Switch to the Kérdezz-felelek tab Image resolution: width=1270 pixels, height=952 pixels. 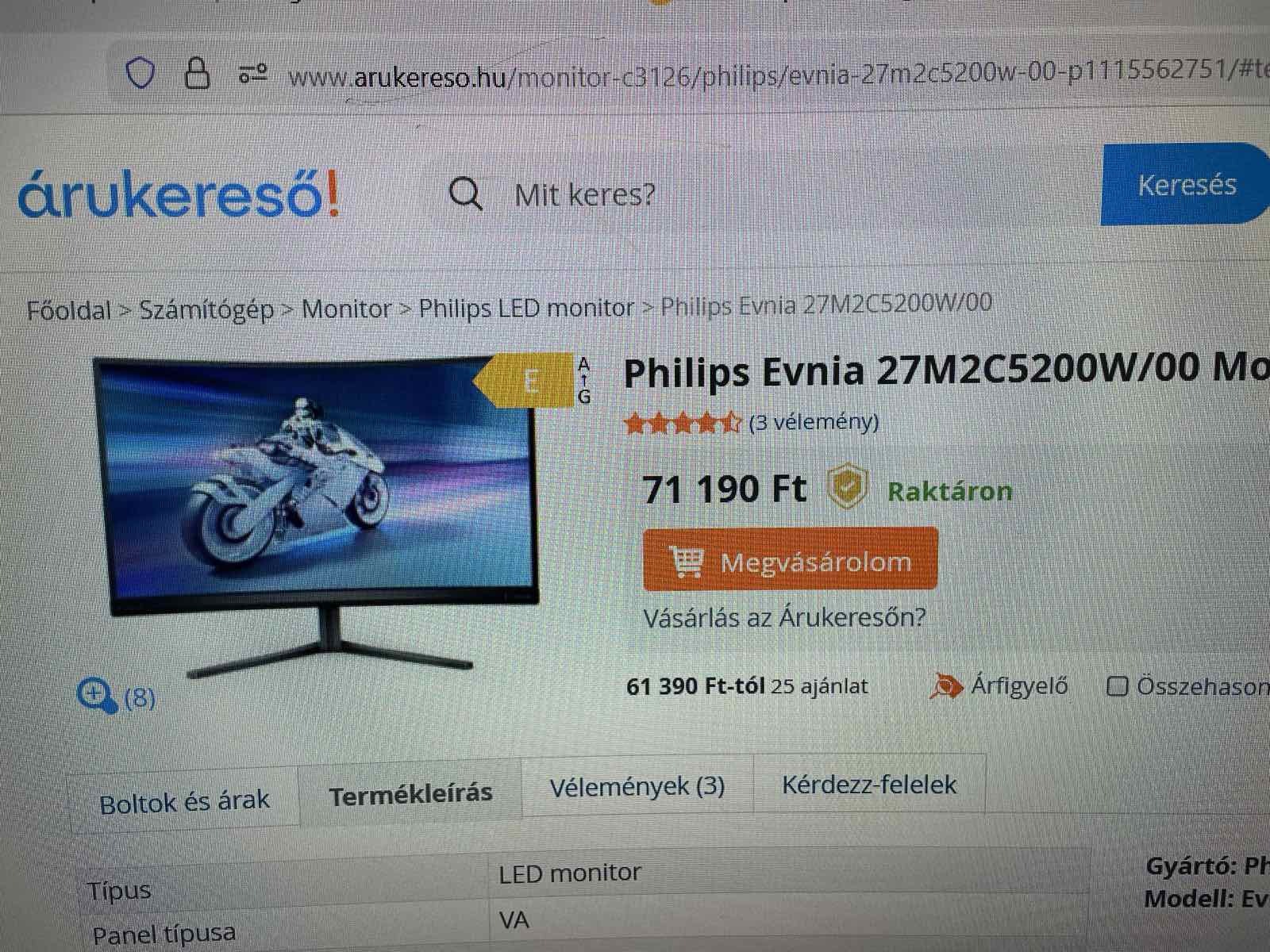pos(869,785)
